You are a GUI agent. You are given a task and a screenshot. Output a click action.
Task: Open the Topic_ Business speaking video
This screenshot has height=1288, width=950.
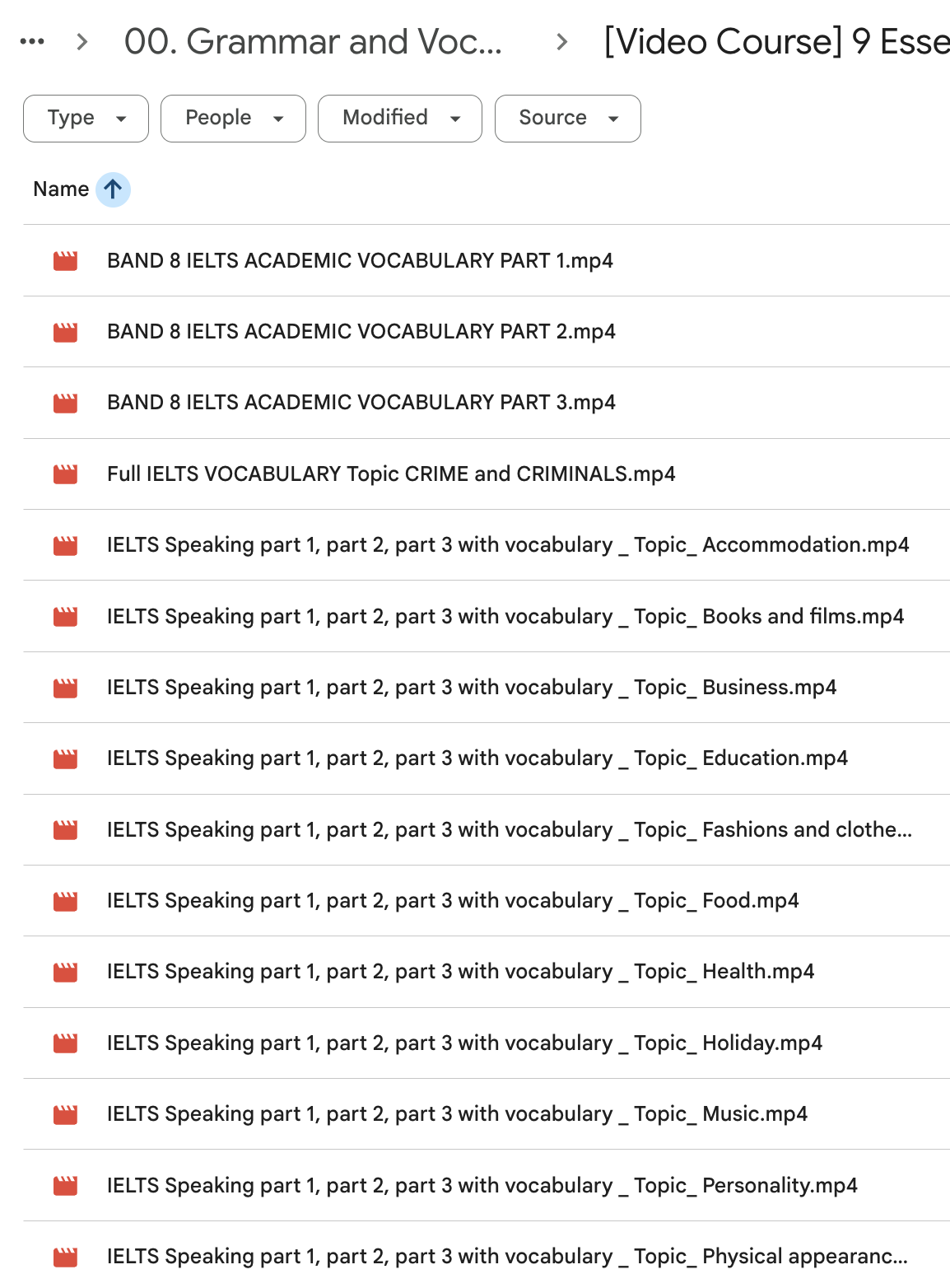(x=471, y=688)
